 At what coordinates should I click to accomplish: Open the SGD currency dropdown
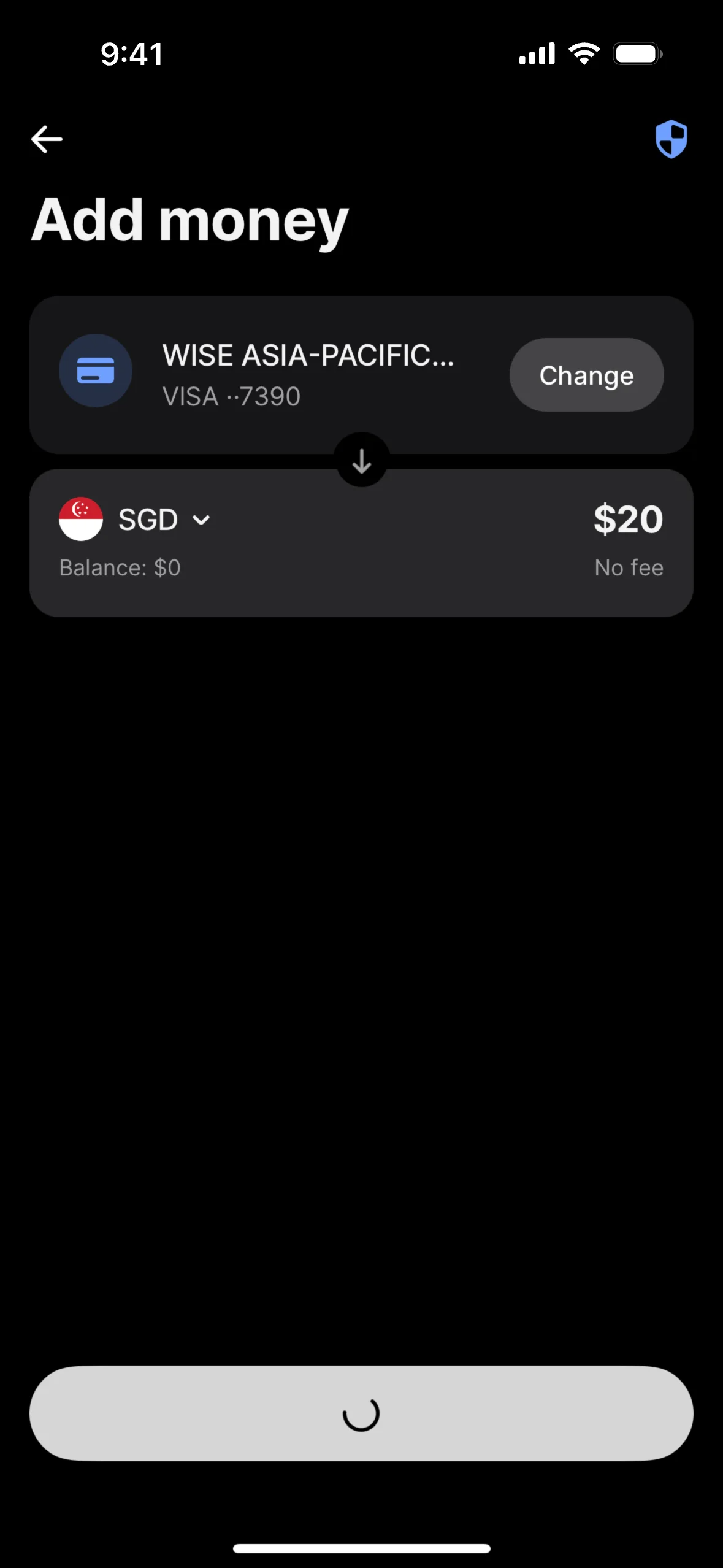click(148, 519)
